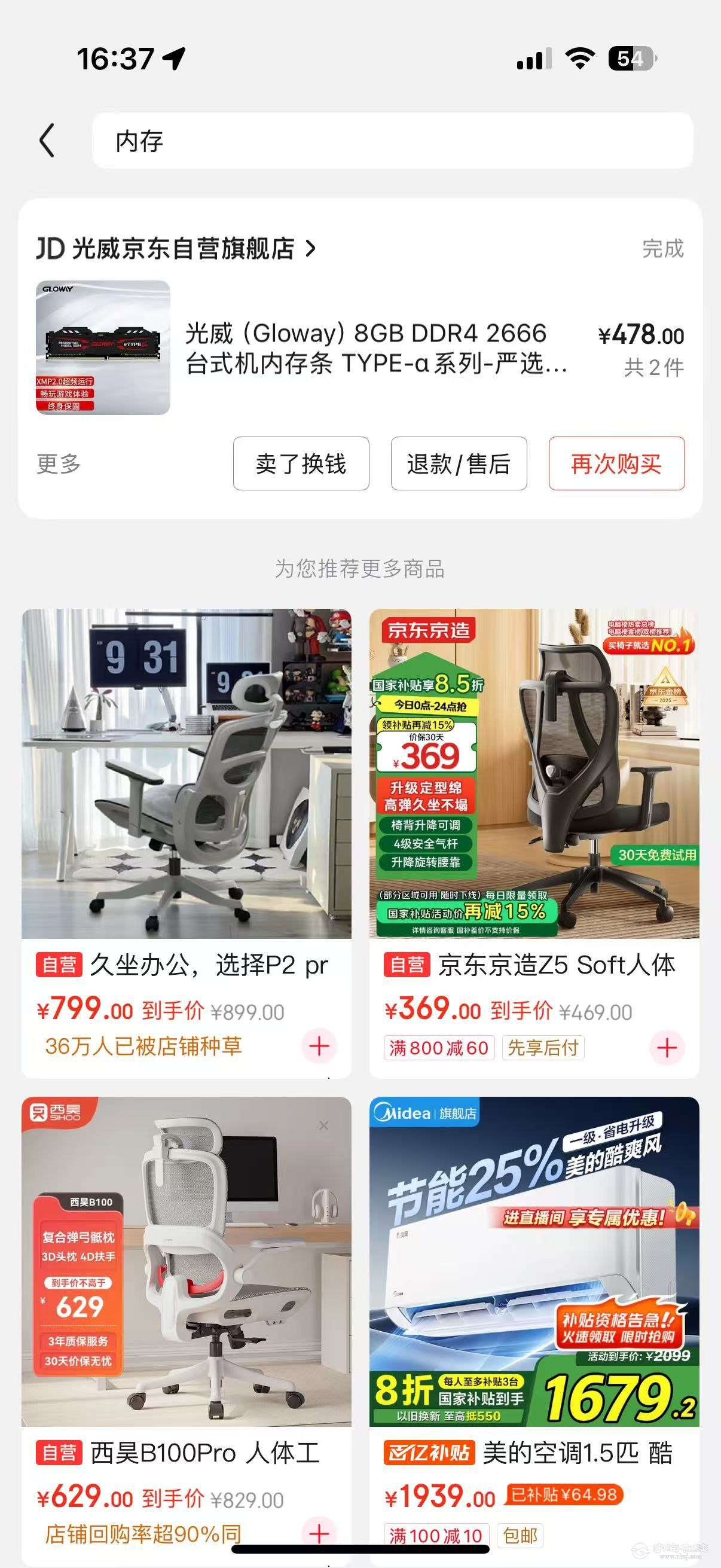Tap 更多 for more order options

tap(59, 464)
